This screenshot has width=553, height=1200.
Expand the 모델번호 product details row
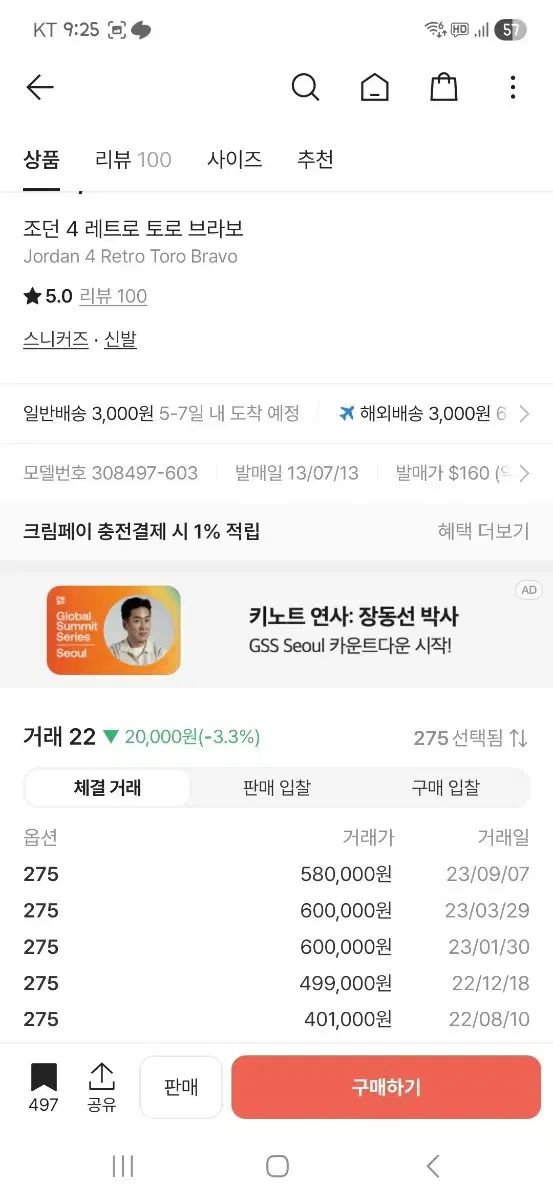[x=276, y=473]
